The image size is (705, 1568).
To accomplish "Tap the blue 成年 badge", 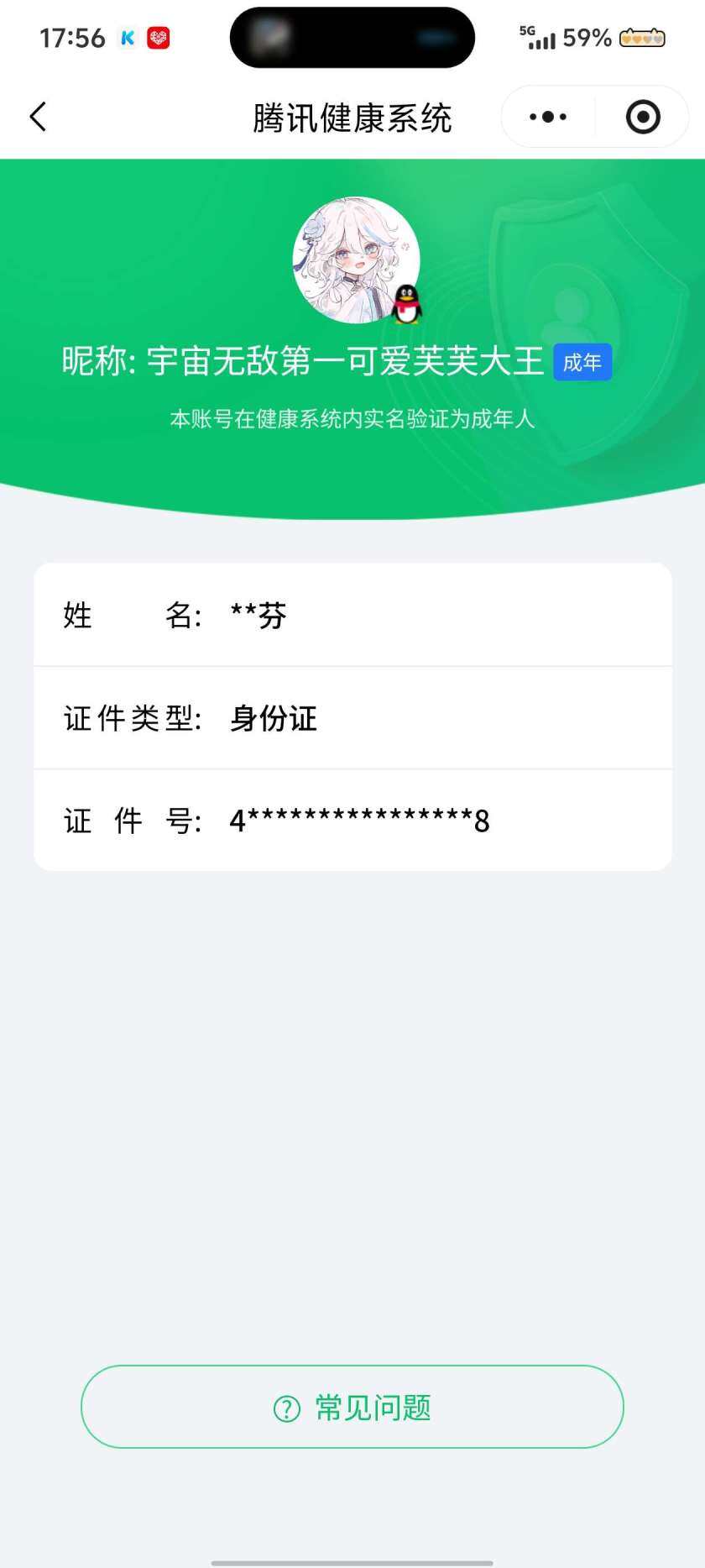I will click(582, 362).
